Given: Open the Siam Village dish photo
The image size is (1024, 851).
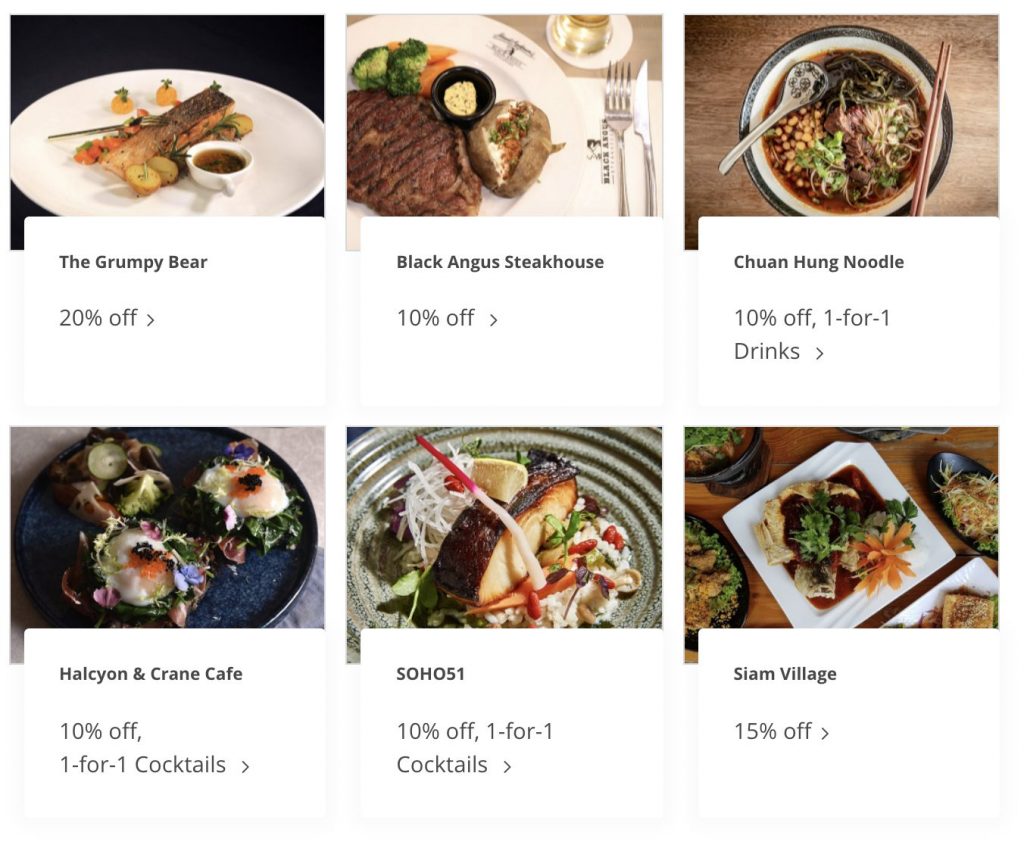Looking at the screenshot, I should (x=841, y=530).
